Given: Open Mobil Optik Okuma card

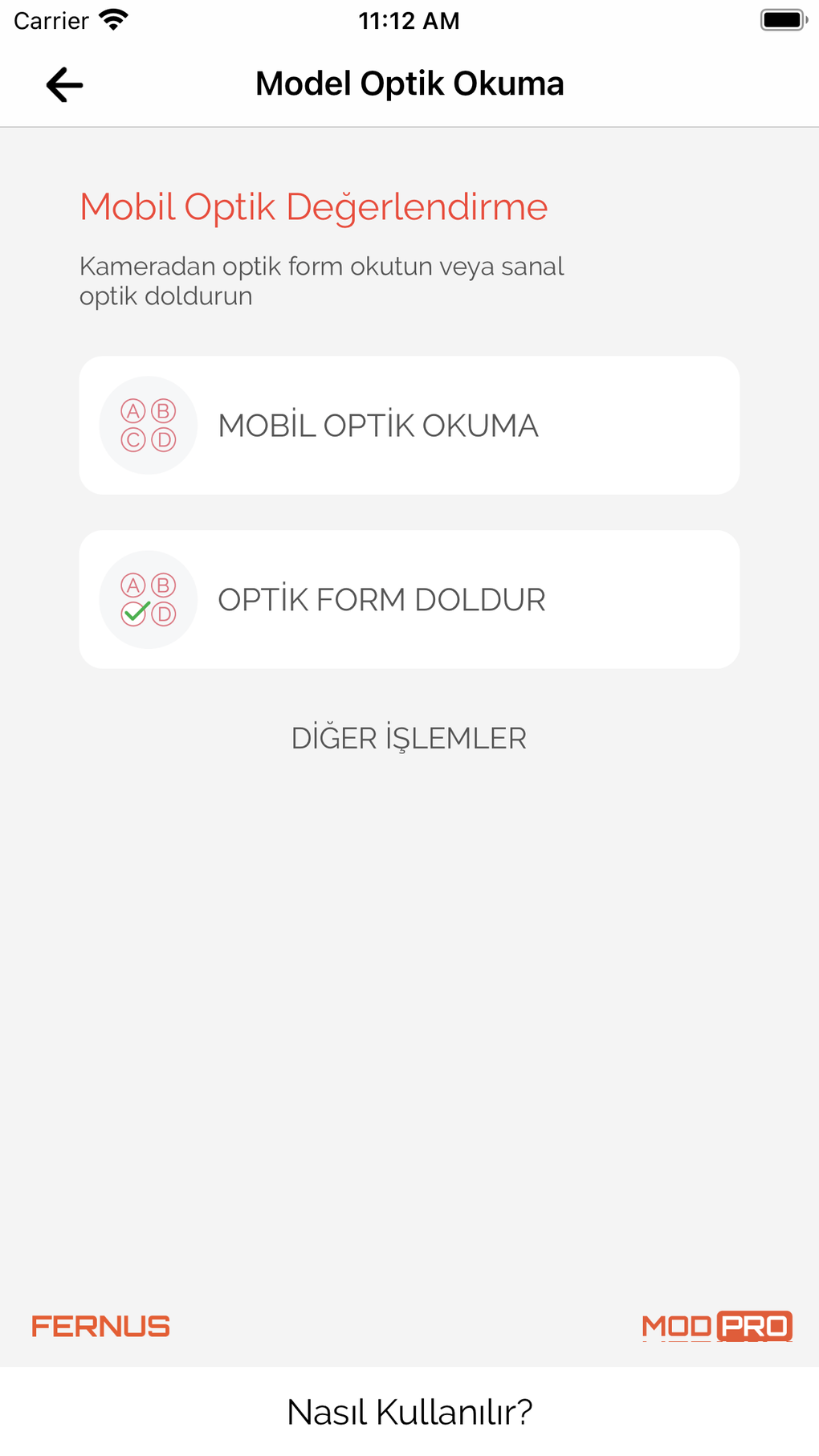Looking at the screenshot, I should [x=409, y=426].
